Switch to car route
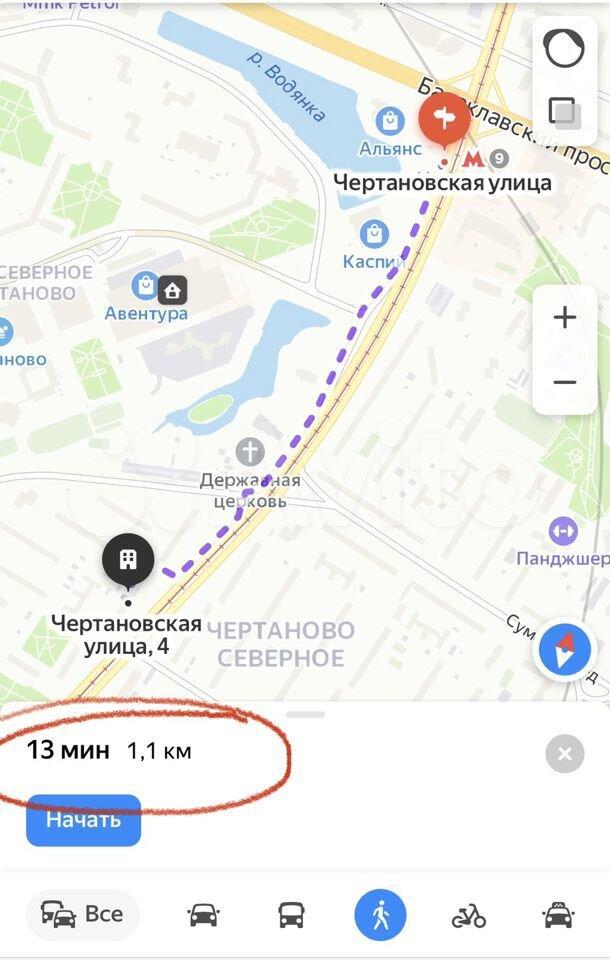Viewport: 610px width, 960px height. (x=203, y=914)
